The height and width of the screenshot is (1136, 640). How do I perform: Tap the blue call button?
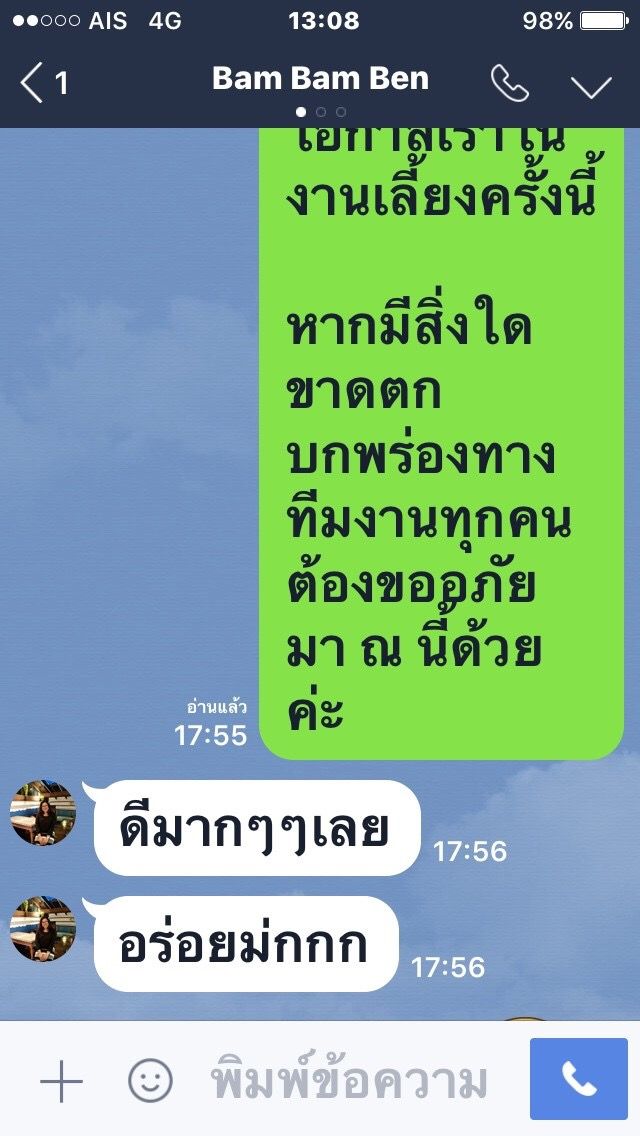click(578, 1079)
